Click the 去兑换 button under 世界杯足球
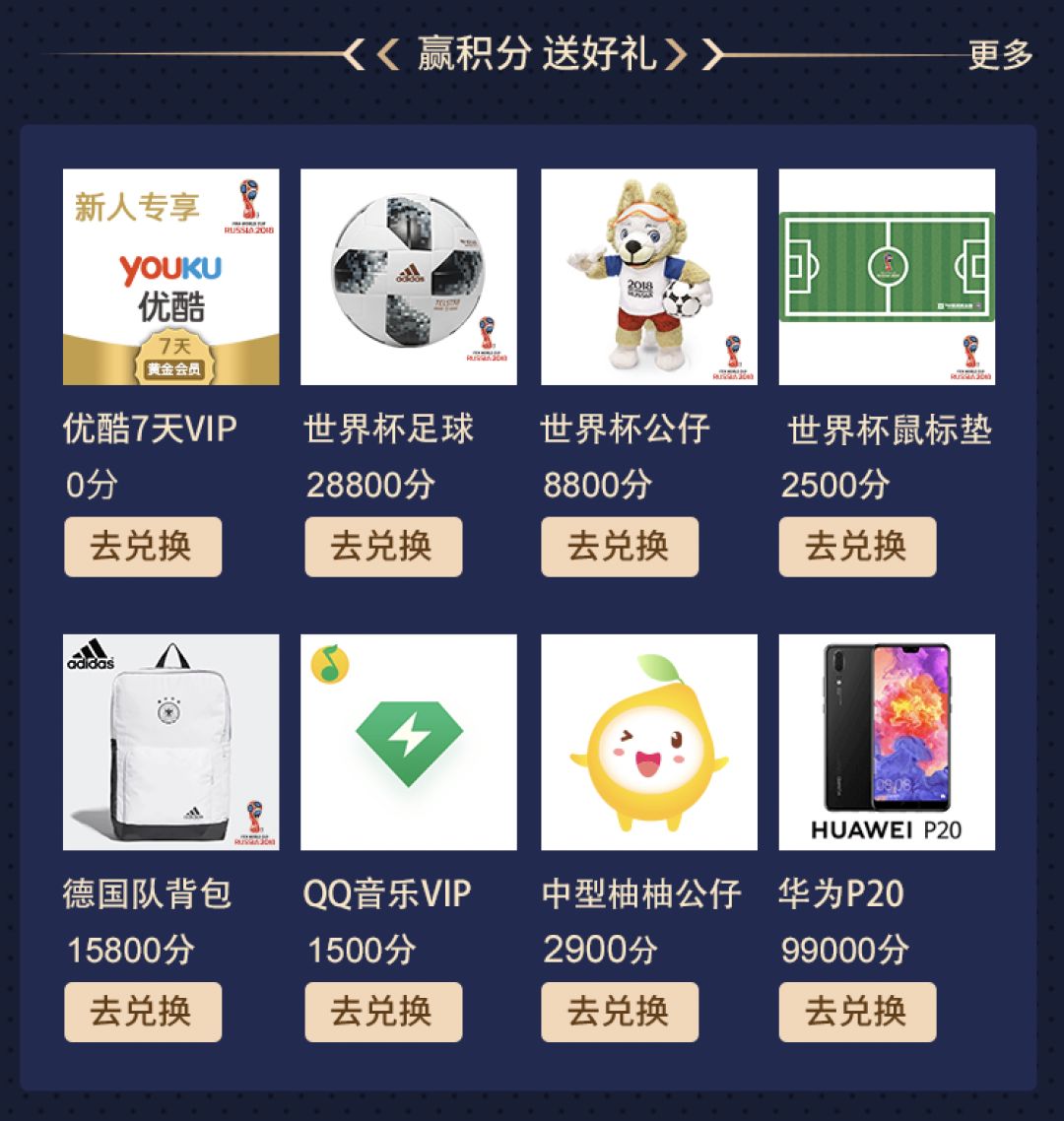 pos(381,546)
